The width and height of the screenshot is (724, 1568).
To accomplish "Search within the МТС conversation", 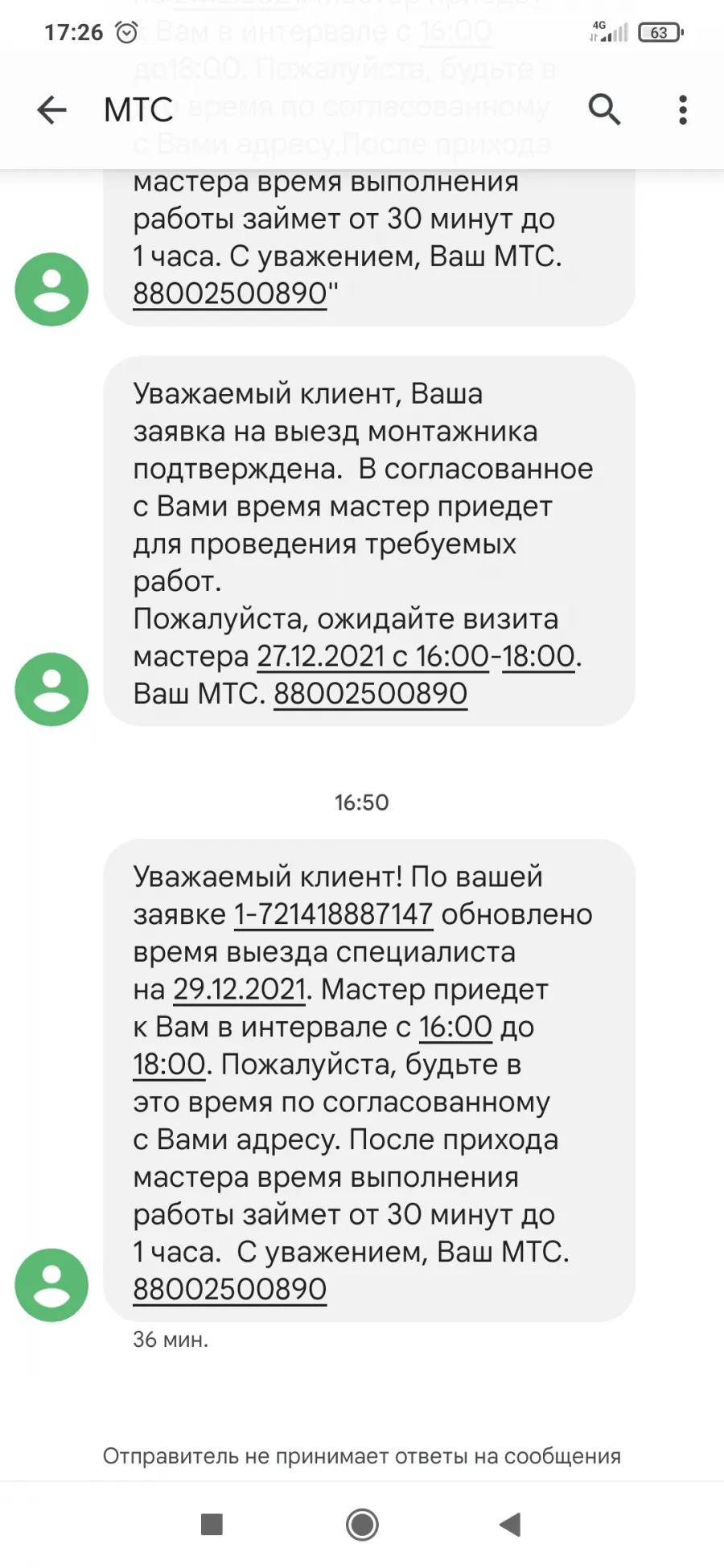I will 604,109.
